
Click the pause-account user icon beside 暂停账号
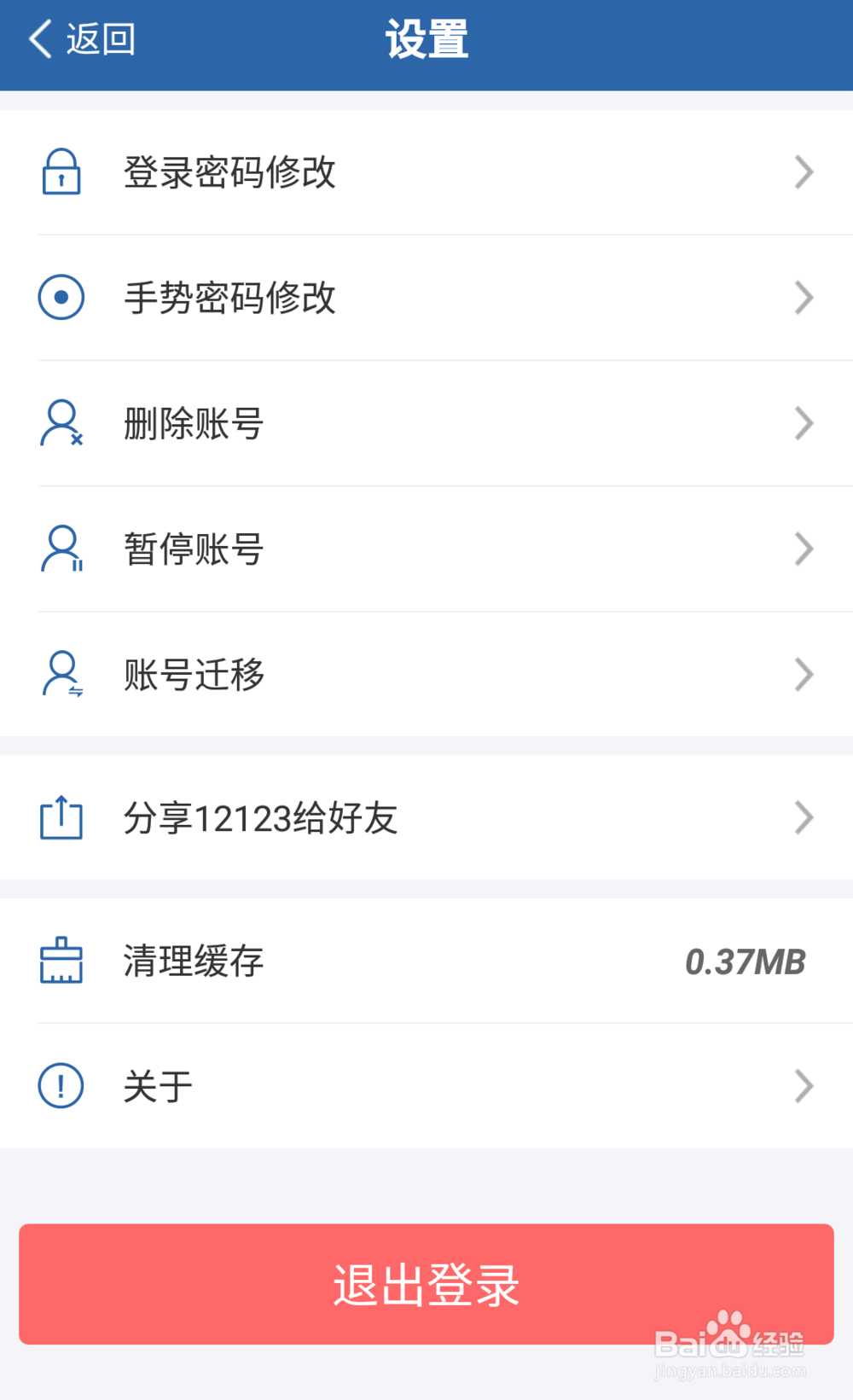pos(60,548)
